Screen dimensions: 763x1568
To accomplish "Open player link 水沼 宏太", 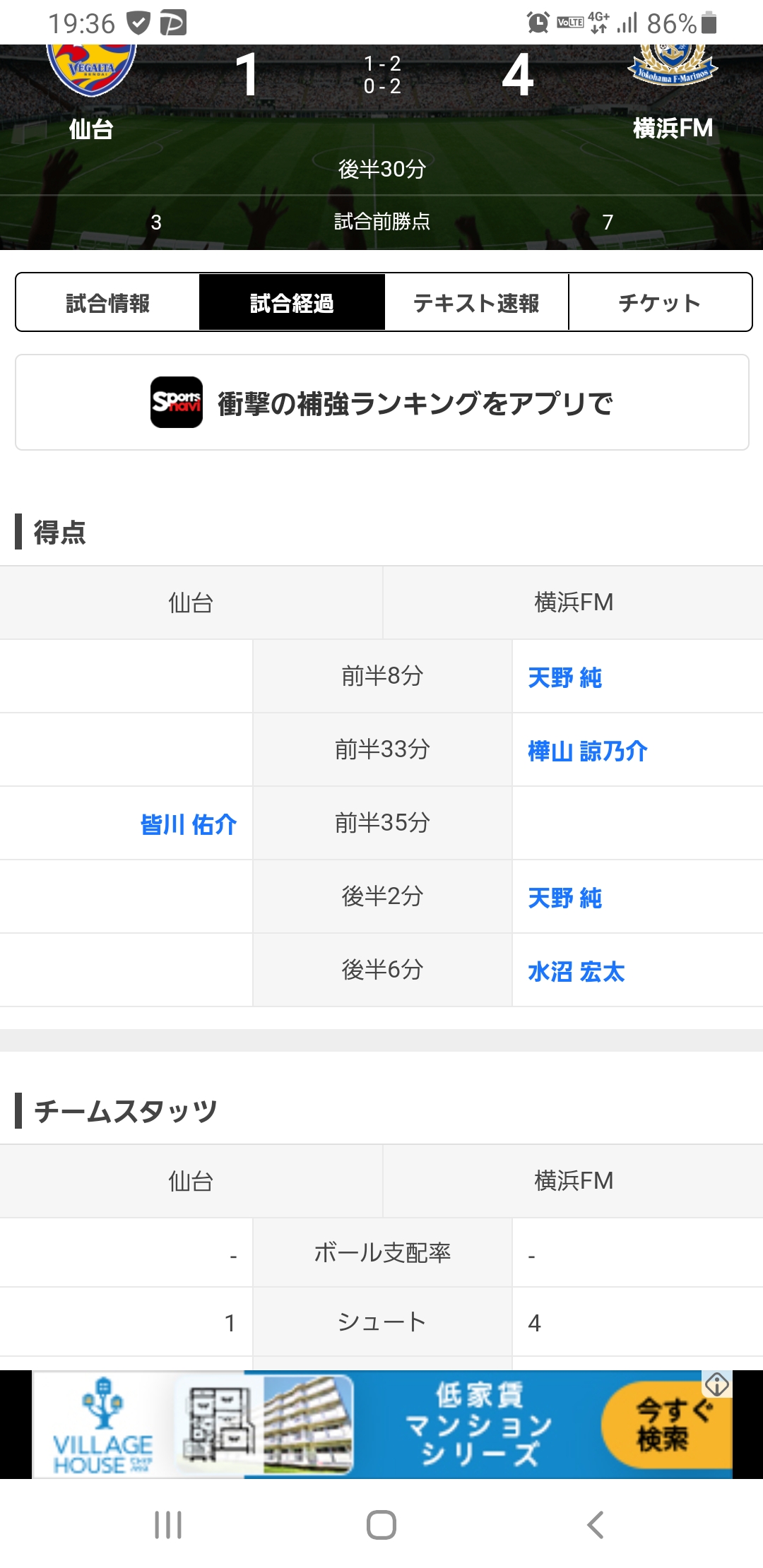I will tap(576, 971).
